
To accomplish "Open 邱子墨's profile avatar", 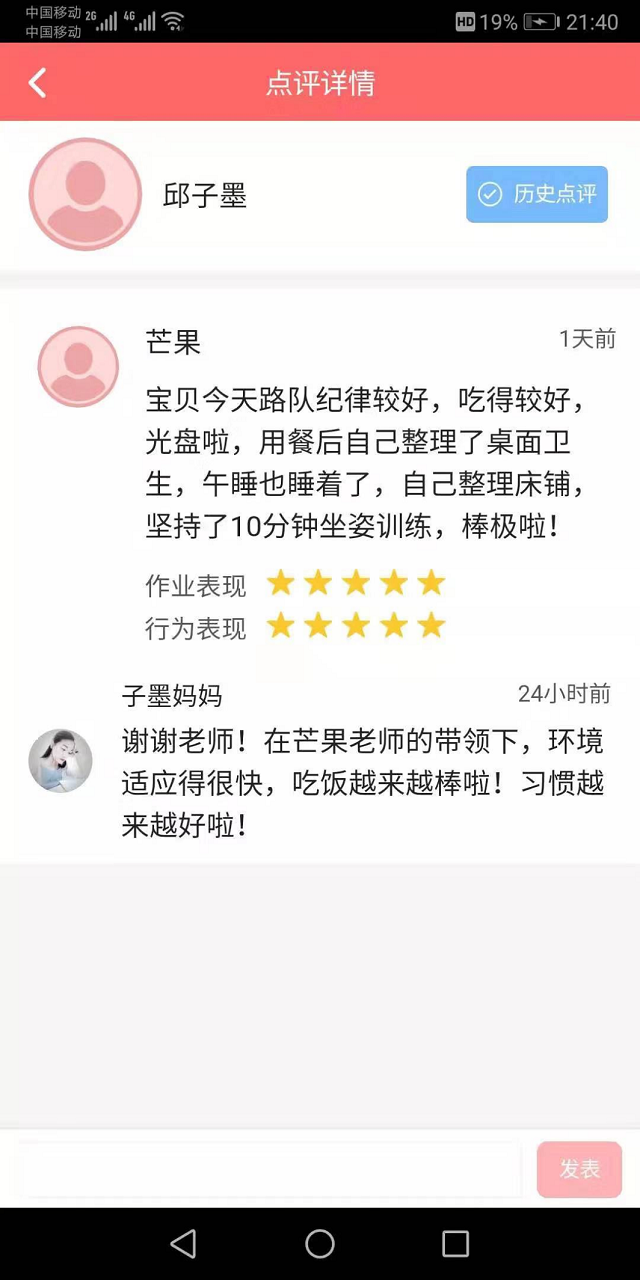I will (85, 194).
